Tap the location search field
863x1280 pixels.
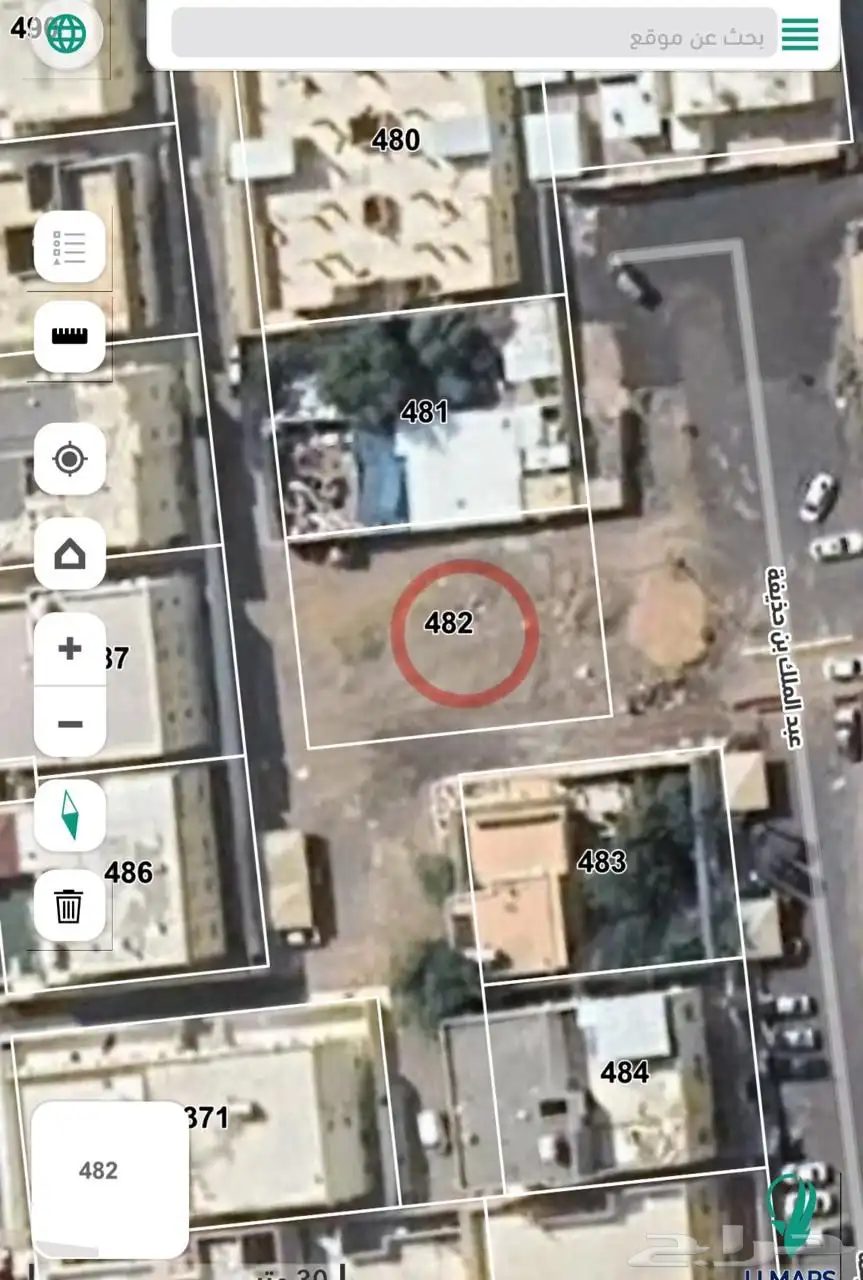coord(474,35)
